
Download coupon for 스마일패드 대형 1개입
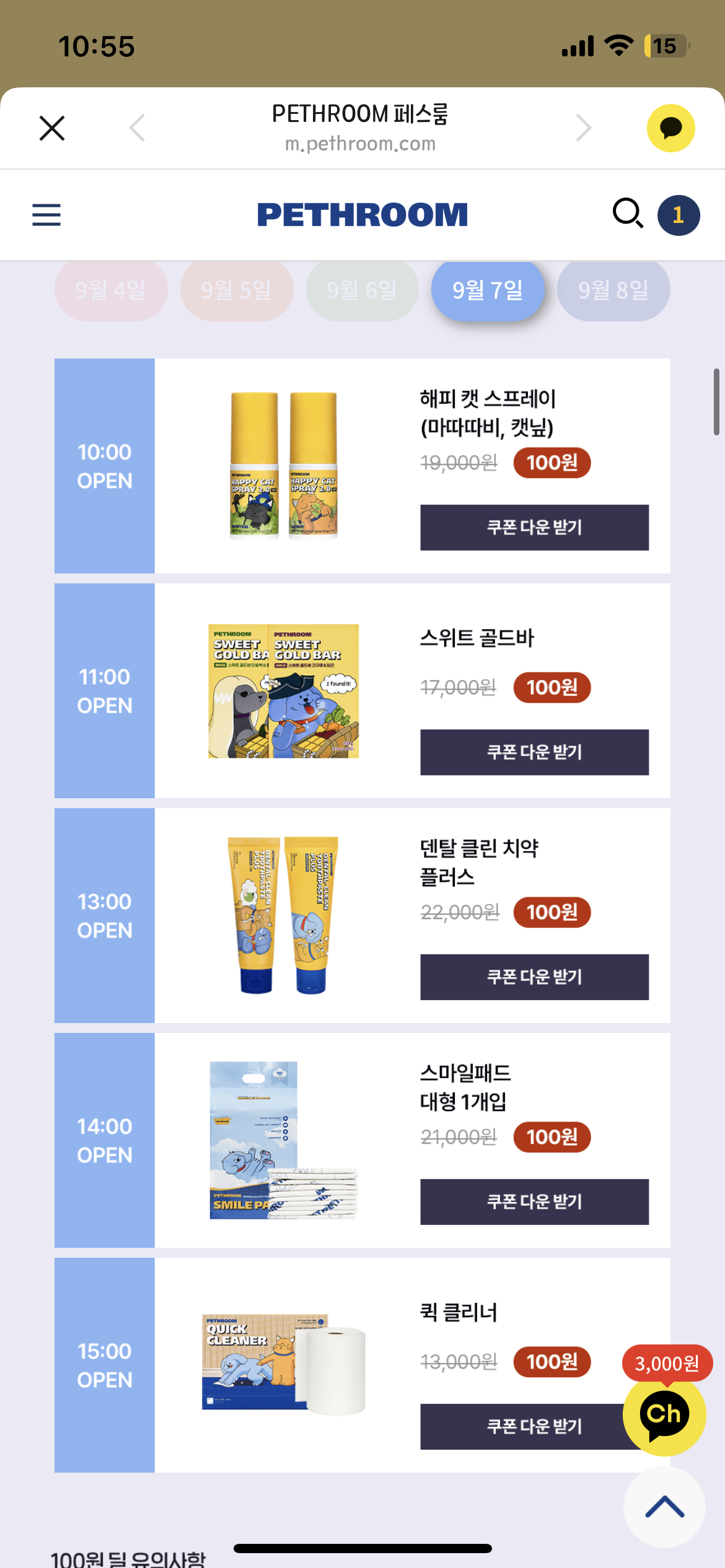click(x=535, y=1202)
